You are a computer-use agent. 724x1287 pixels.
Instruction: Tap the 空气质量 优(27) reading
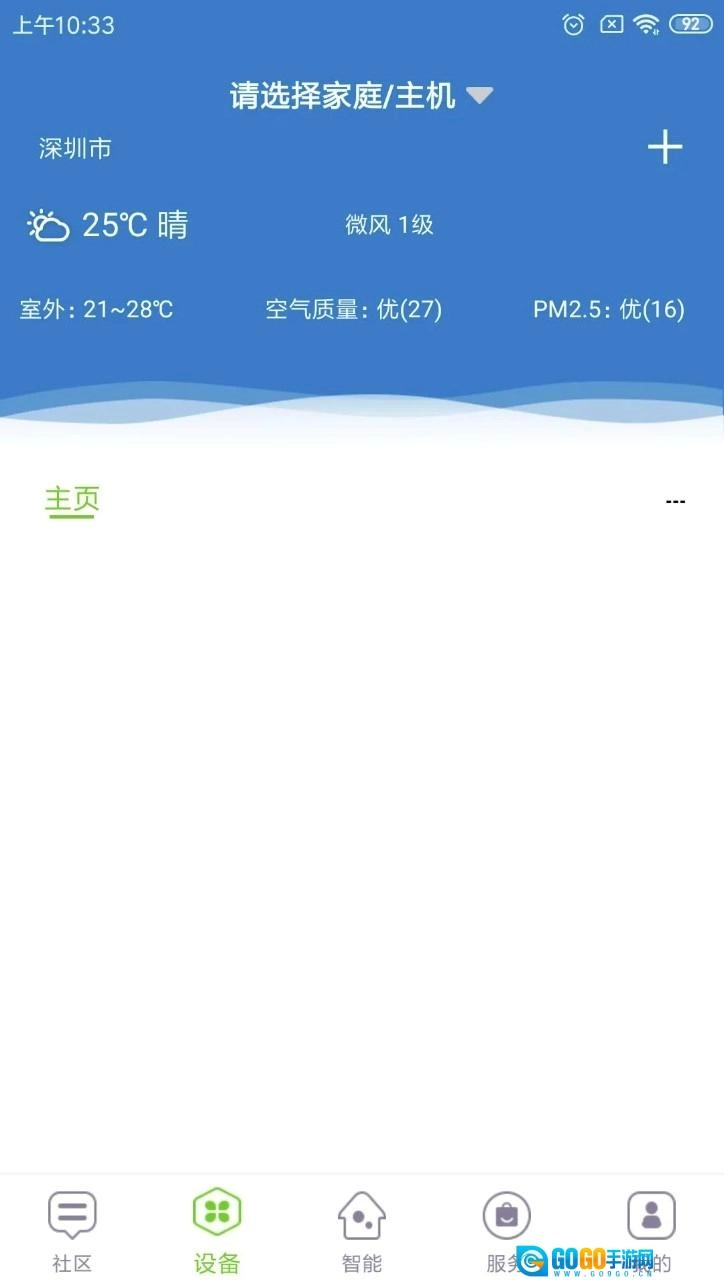[355, 310]
